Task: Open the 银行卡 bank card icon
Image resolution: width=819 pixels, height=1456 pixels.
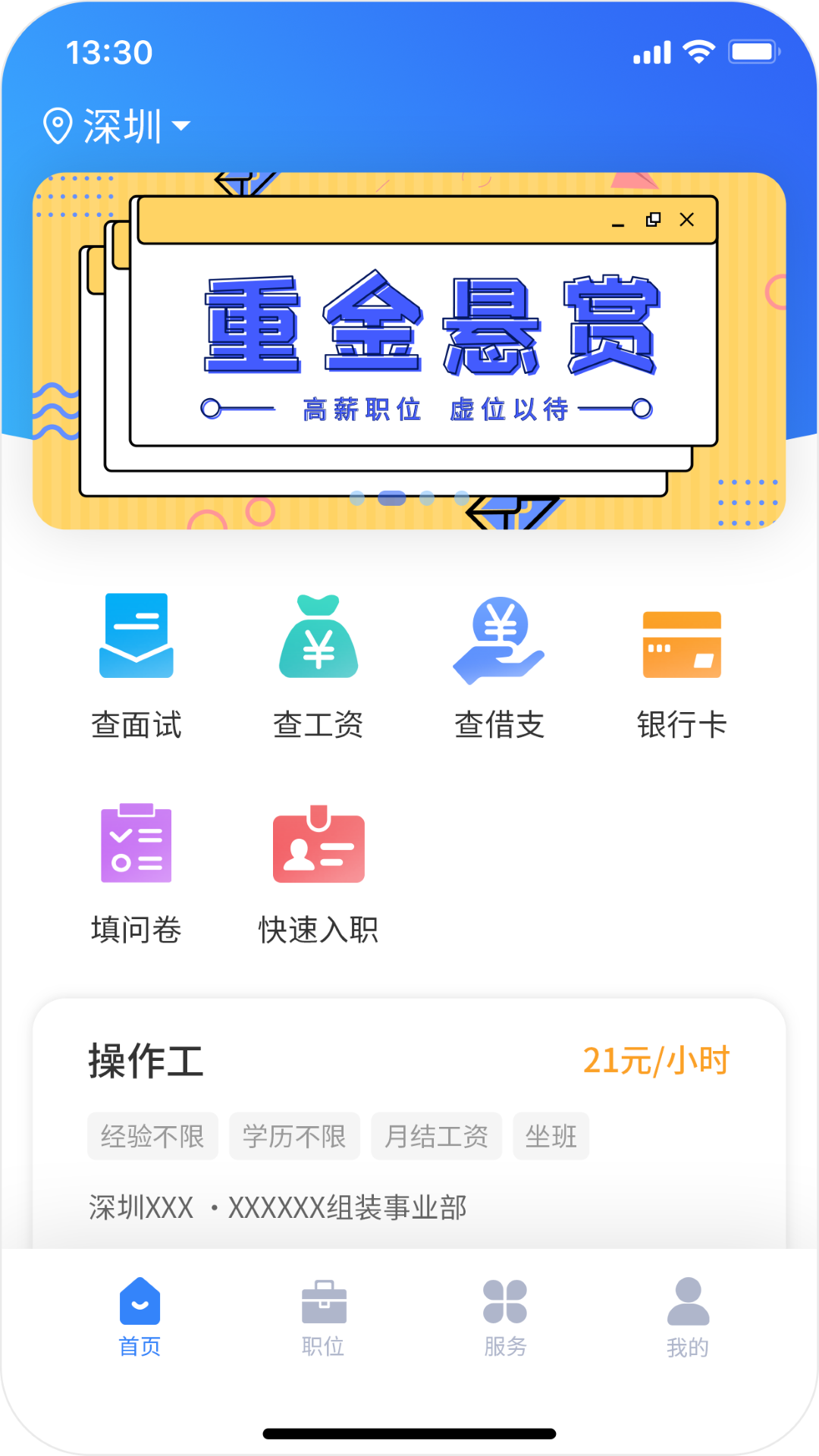Action: click(x=681, y=641)
